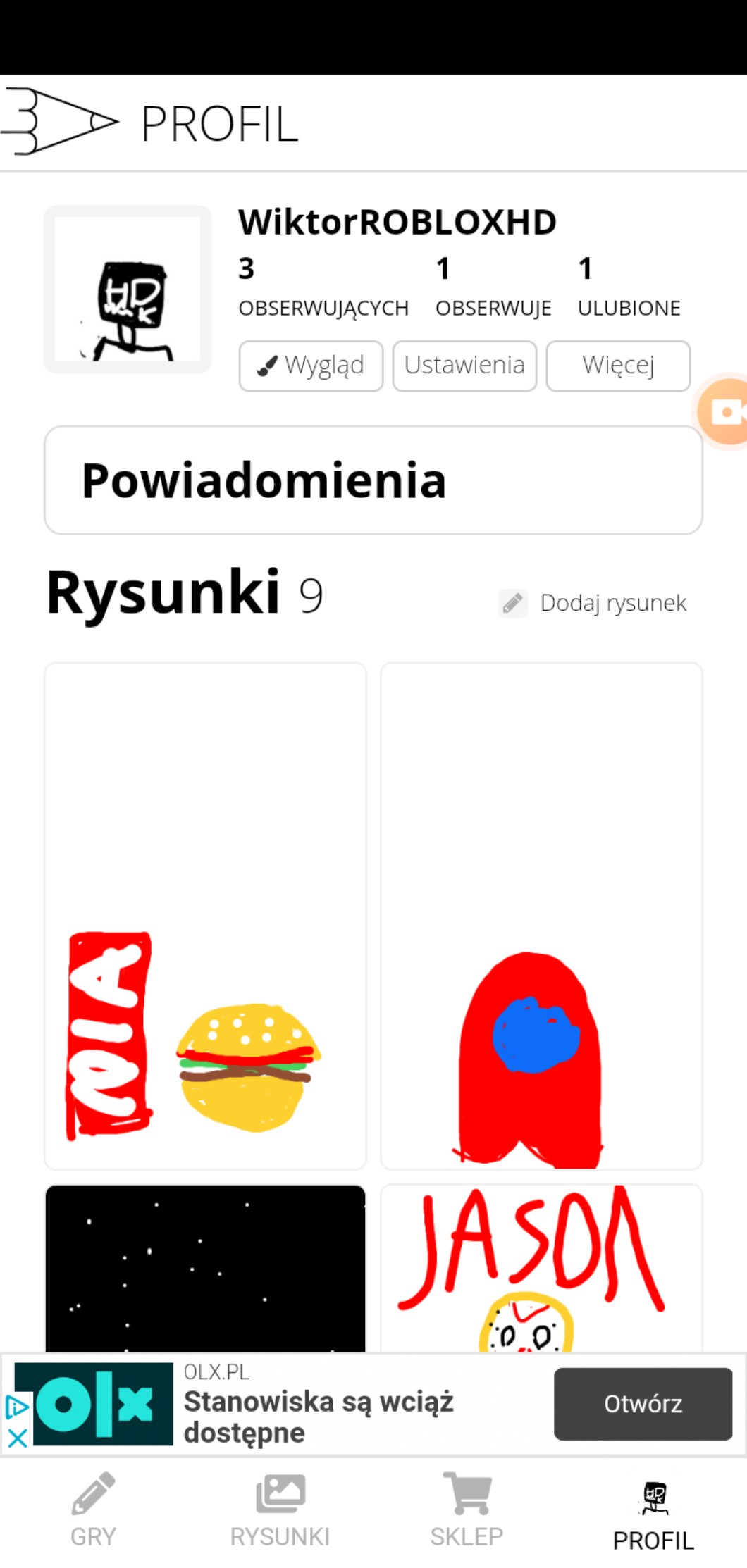Tap the Więcej button
Screen dimensions: 747x1568
618,366
